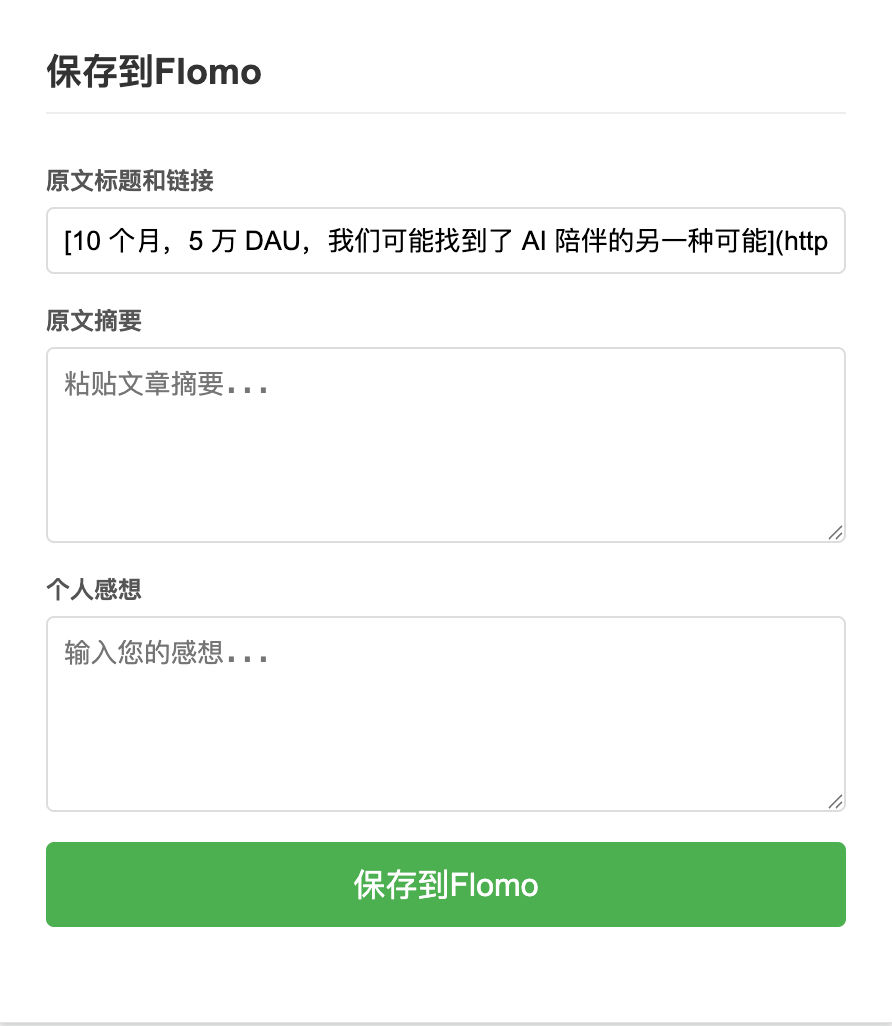Image resolution: width=892 pixels, height=1026 pixels.
Task: Click the resize grip of the summary textarea
Action: [836, 534]
